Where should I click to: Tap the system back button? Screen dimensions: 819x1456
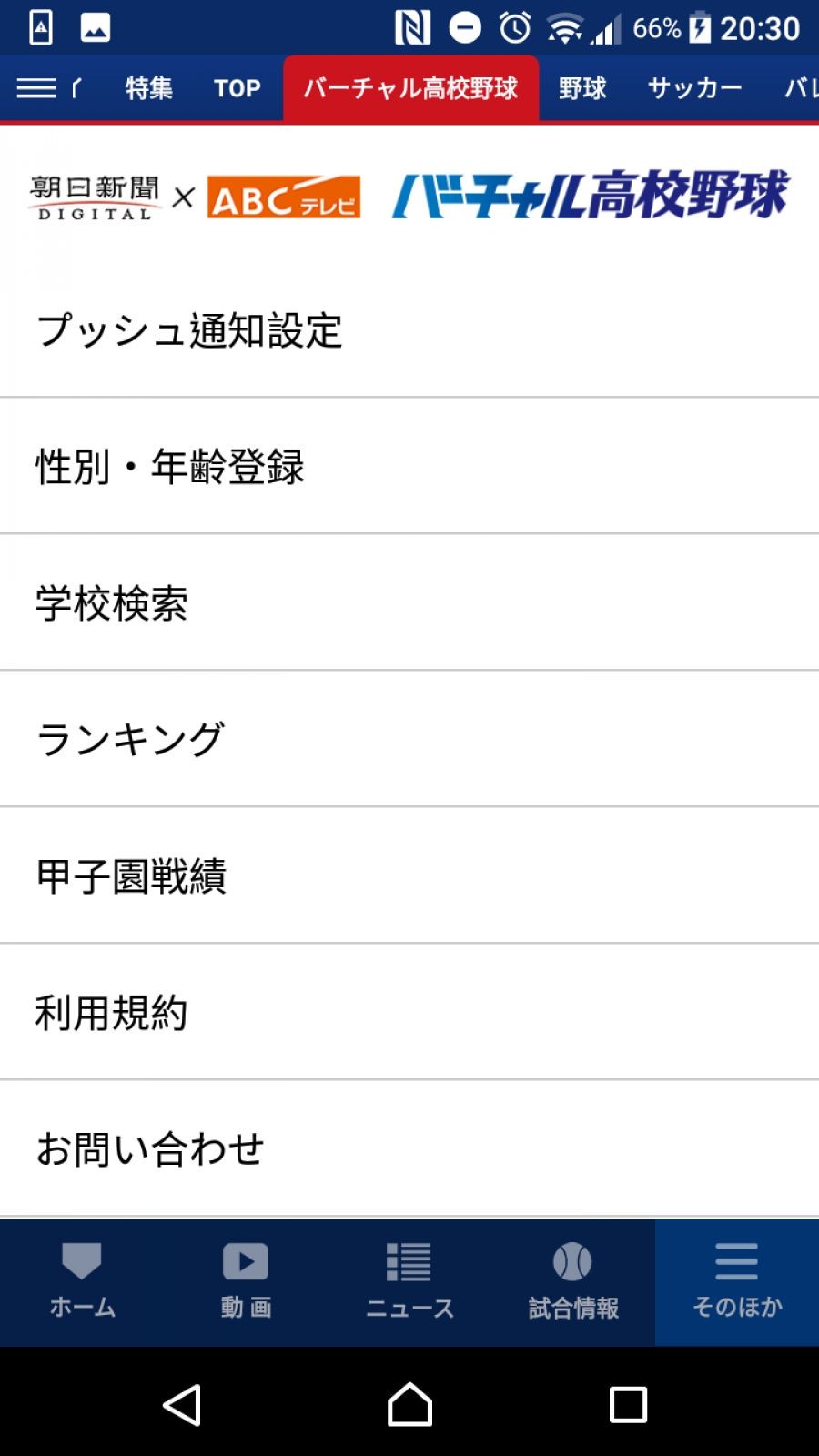[182, 1405]
